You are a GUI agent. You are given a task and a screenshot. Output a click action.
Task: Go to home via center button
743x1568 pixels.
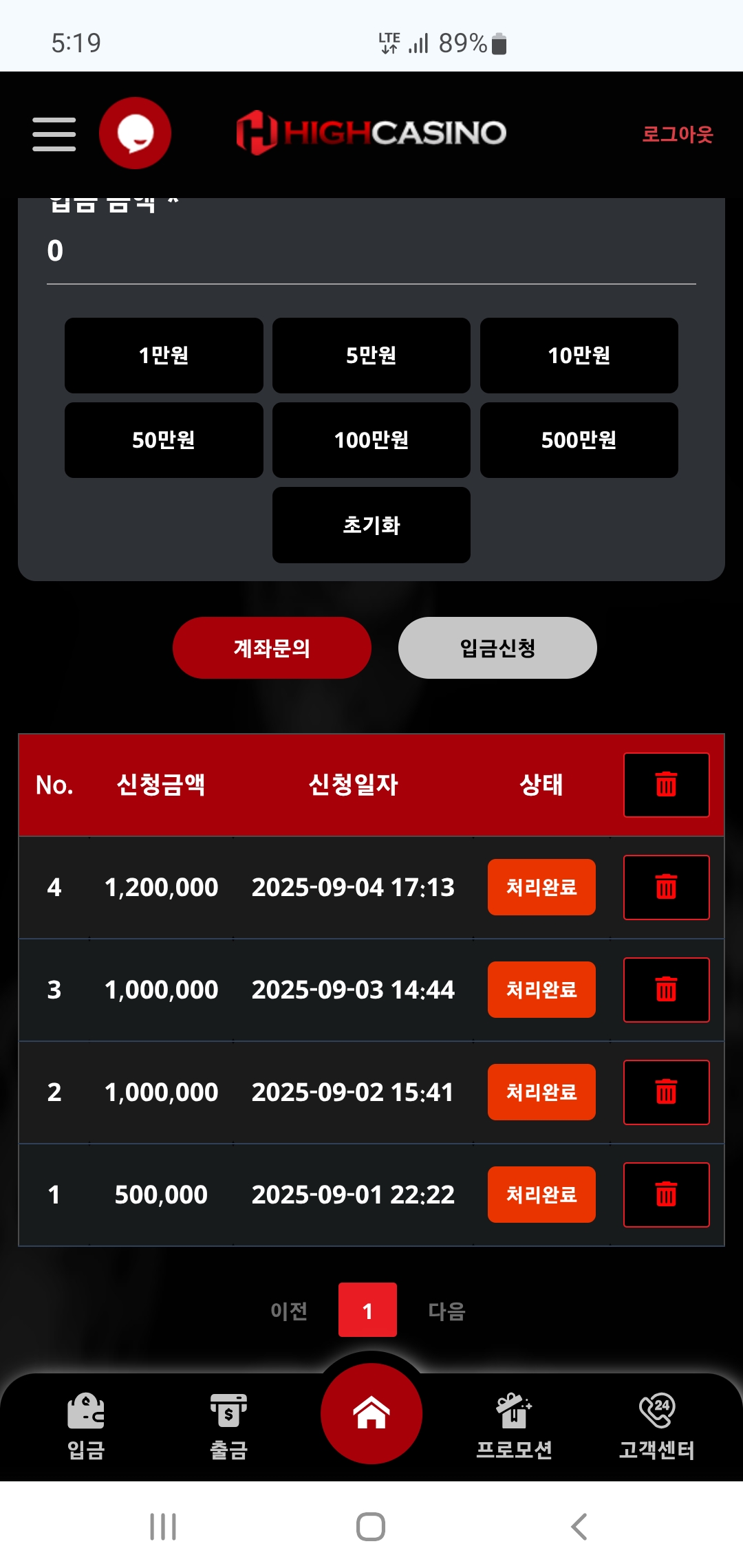point(371,1413)
